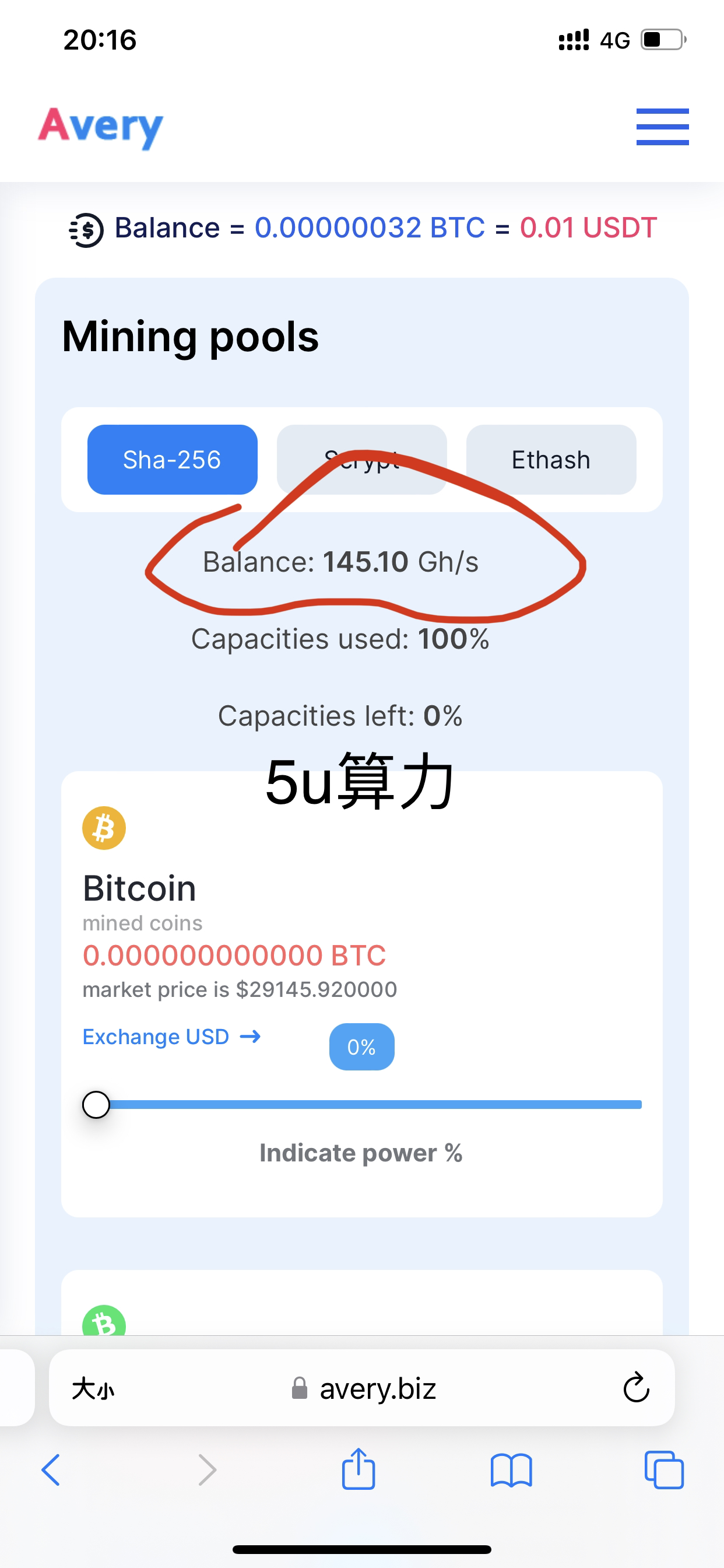Tap the Avery logo to go home

click(101, 127)
